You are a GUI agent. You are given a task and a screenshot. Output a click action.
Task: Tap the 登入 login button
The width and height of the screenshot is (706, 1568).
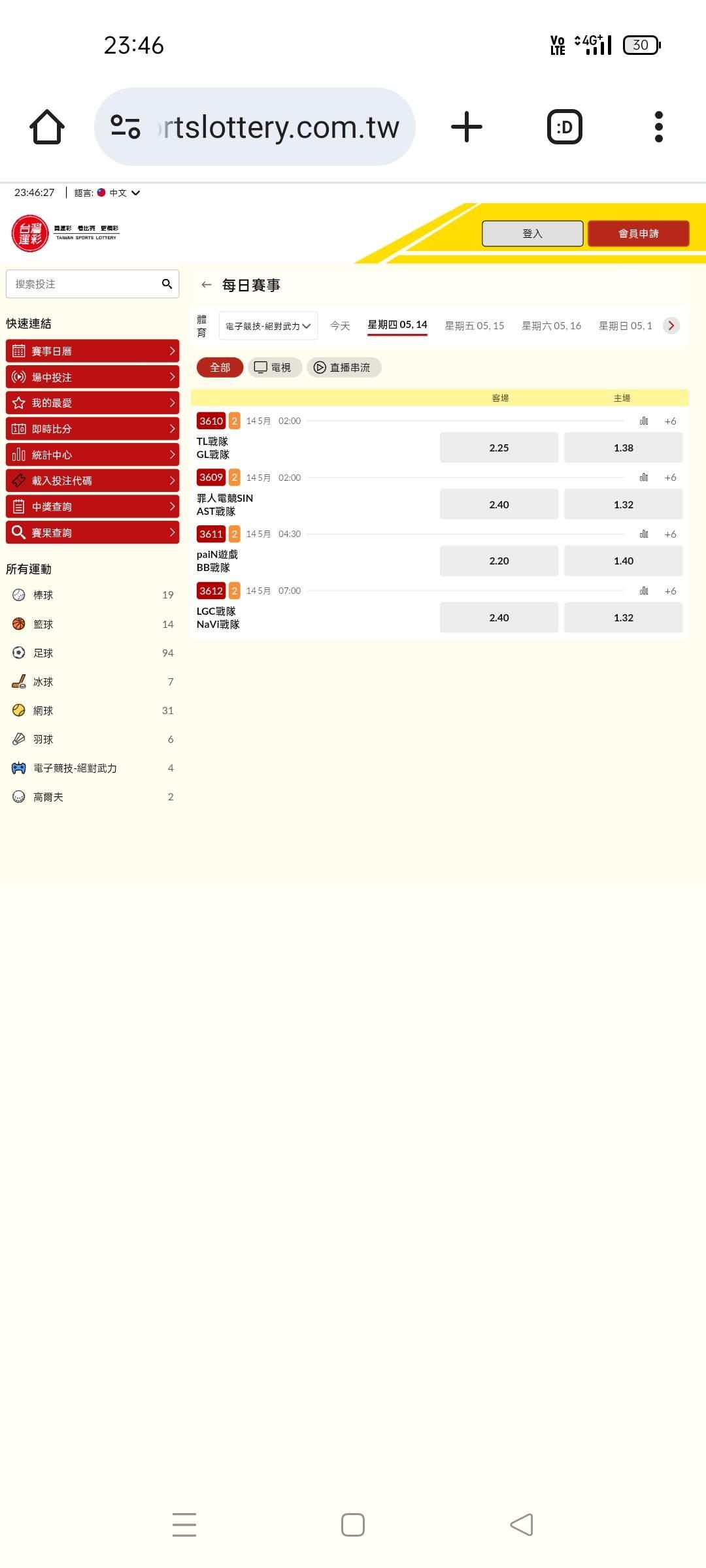click(532, 233)
